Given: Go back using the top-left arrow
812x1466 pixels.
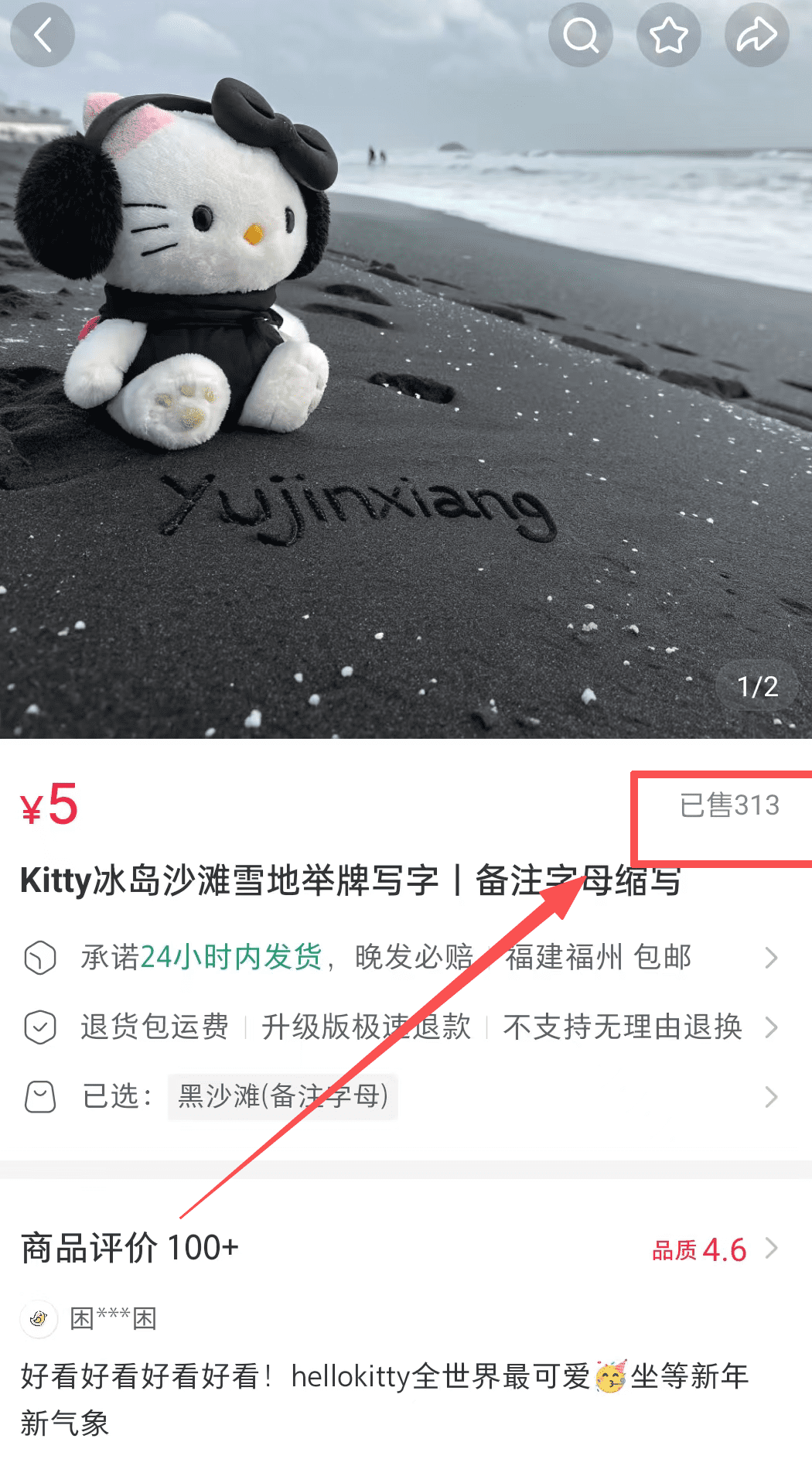Looking at the screenshot, I should point(43,36).
